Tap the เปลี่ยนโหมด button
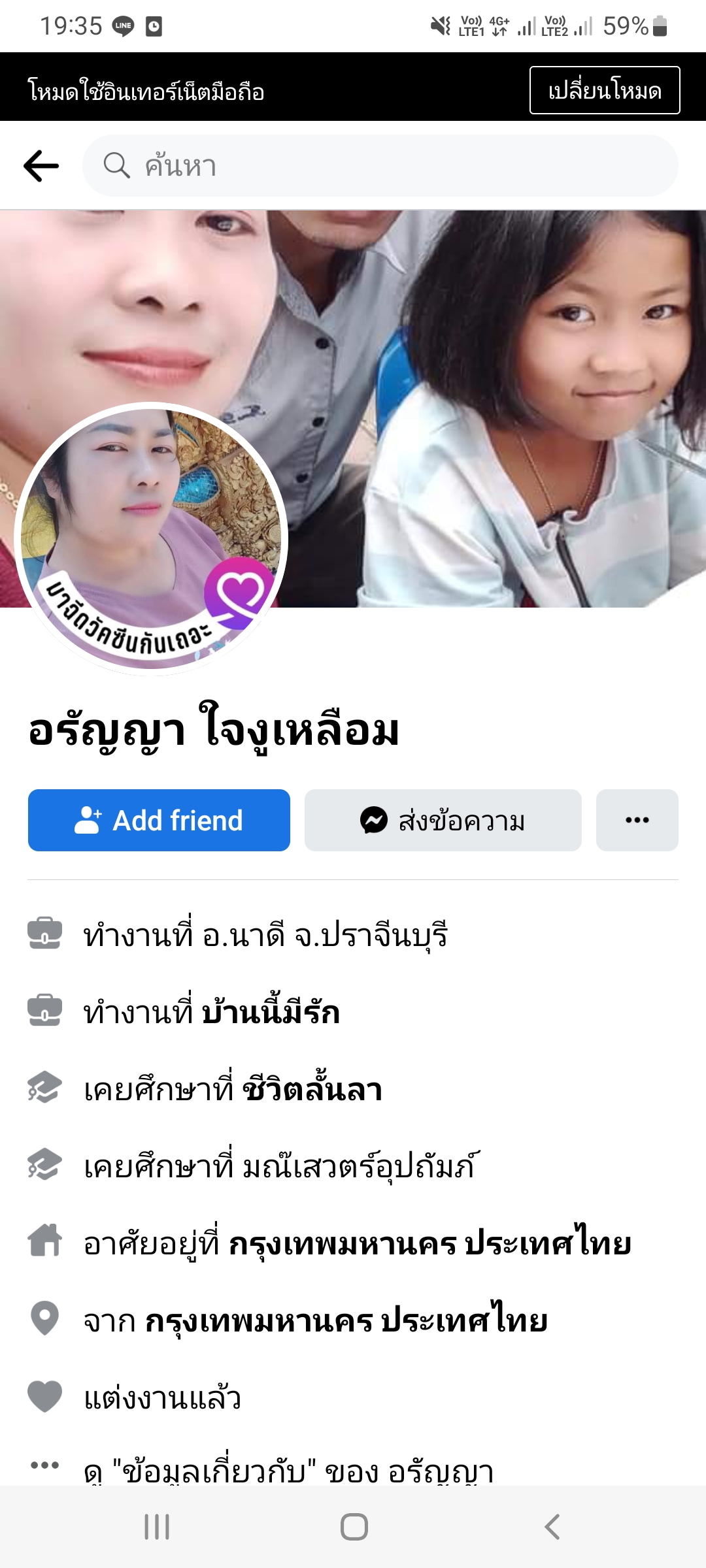706x1568 pixels. click(x=604, y=90)
